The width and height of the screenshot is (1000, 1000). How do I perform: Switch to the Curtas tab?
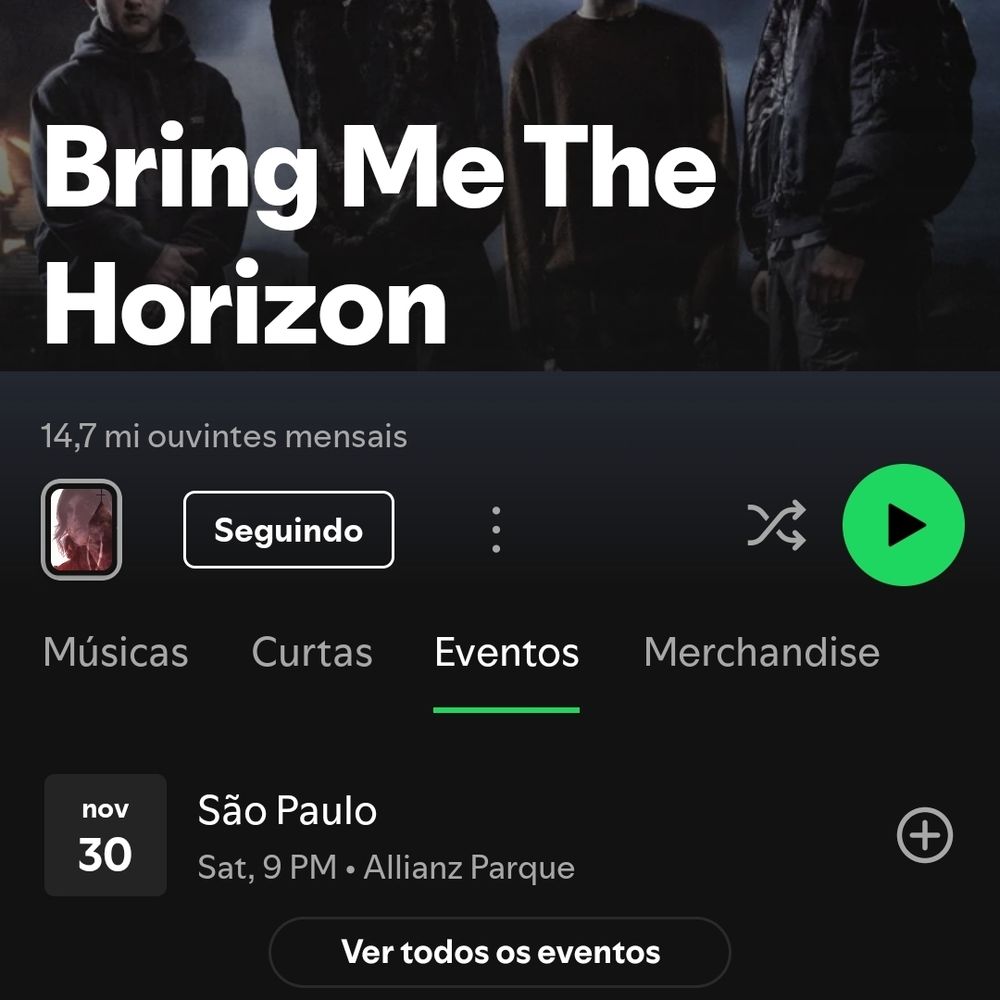(312, 652)
